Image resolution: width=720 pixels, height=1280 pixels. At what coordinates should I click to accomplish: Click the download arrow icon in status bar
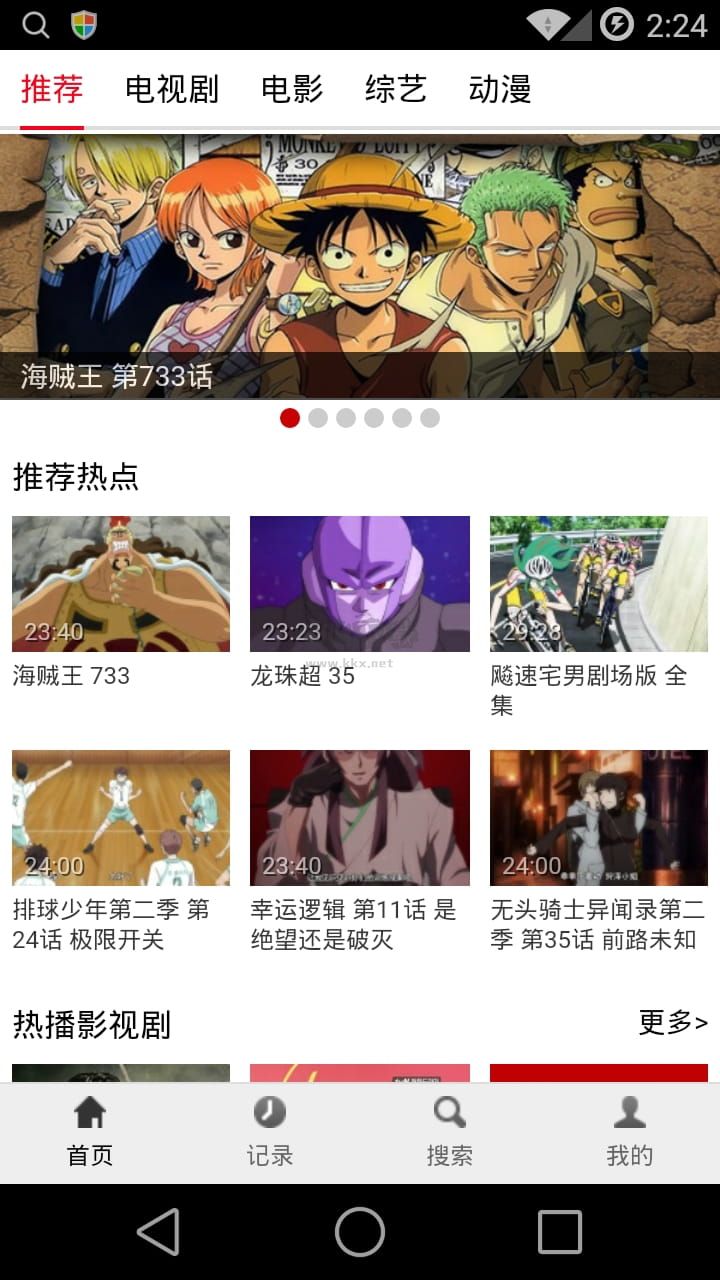[x=548, y=22]
